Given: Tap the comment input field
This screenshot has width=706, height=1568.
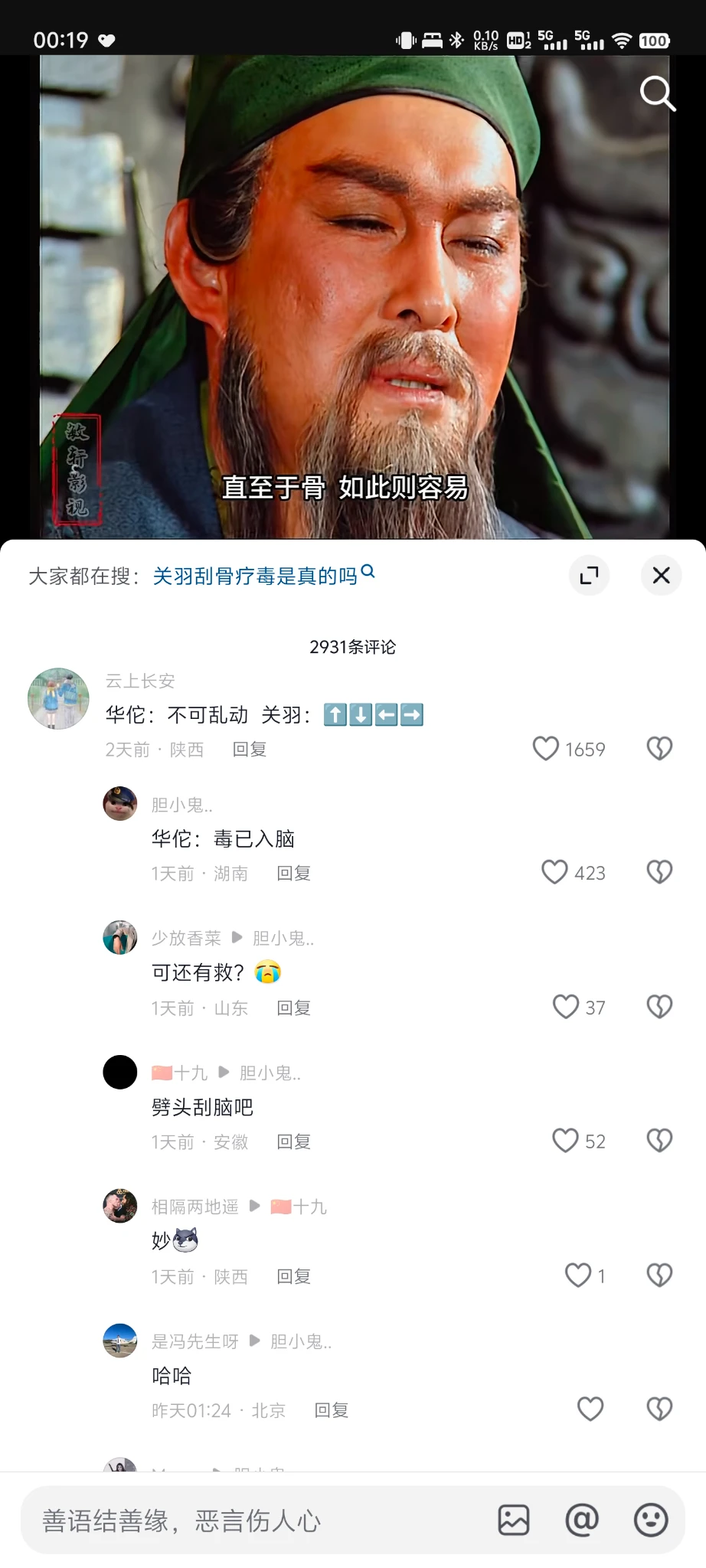Looking at the screenshot, I should pos(253,1521).
